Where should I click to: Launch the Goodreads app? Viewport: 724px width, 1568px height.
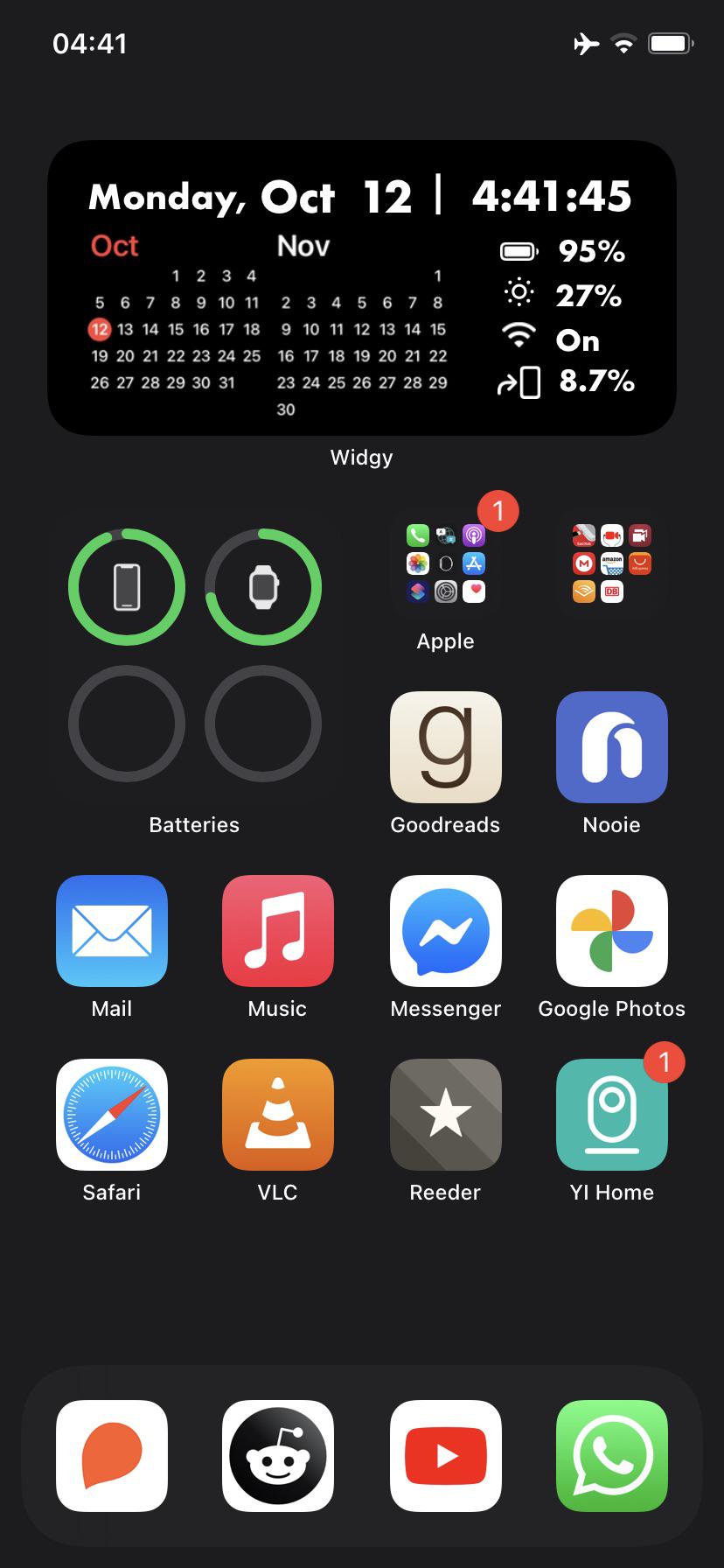445,747
